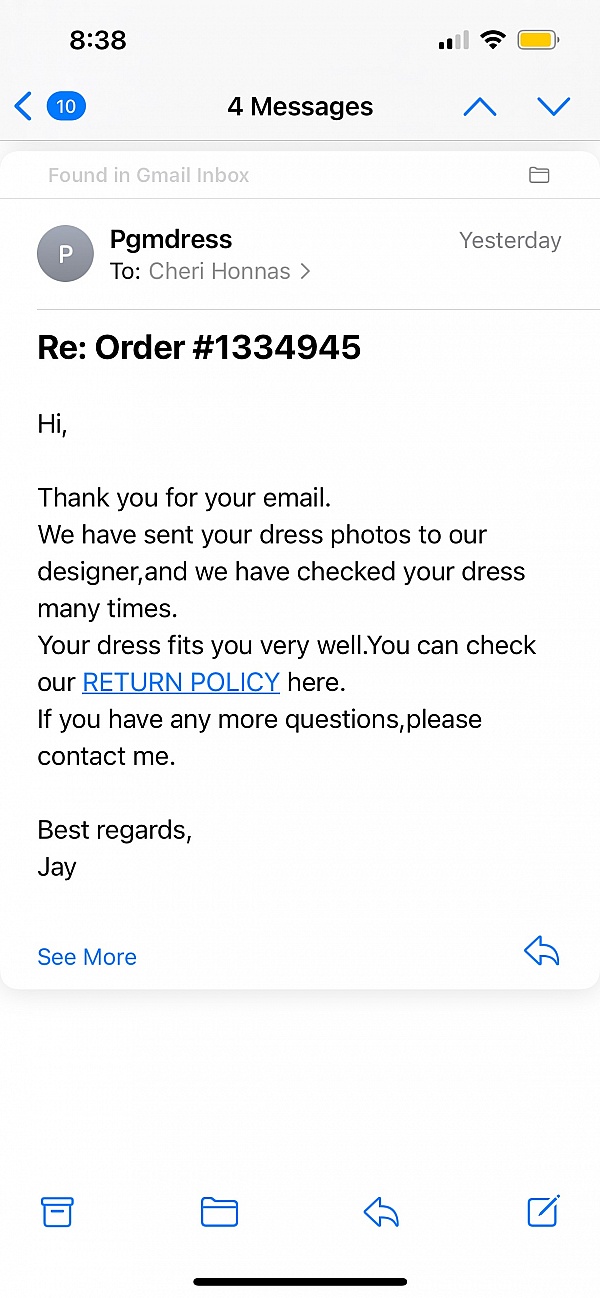Viewport: 600px width, 1298px height.
Task: Open recipient Cheri Honnas details
Action: [x=229, y=271]
